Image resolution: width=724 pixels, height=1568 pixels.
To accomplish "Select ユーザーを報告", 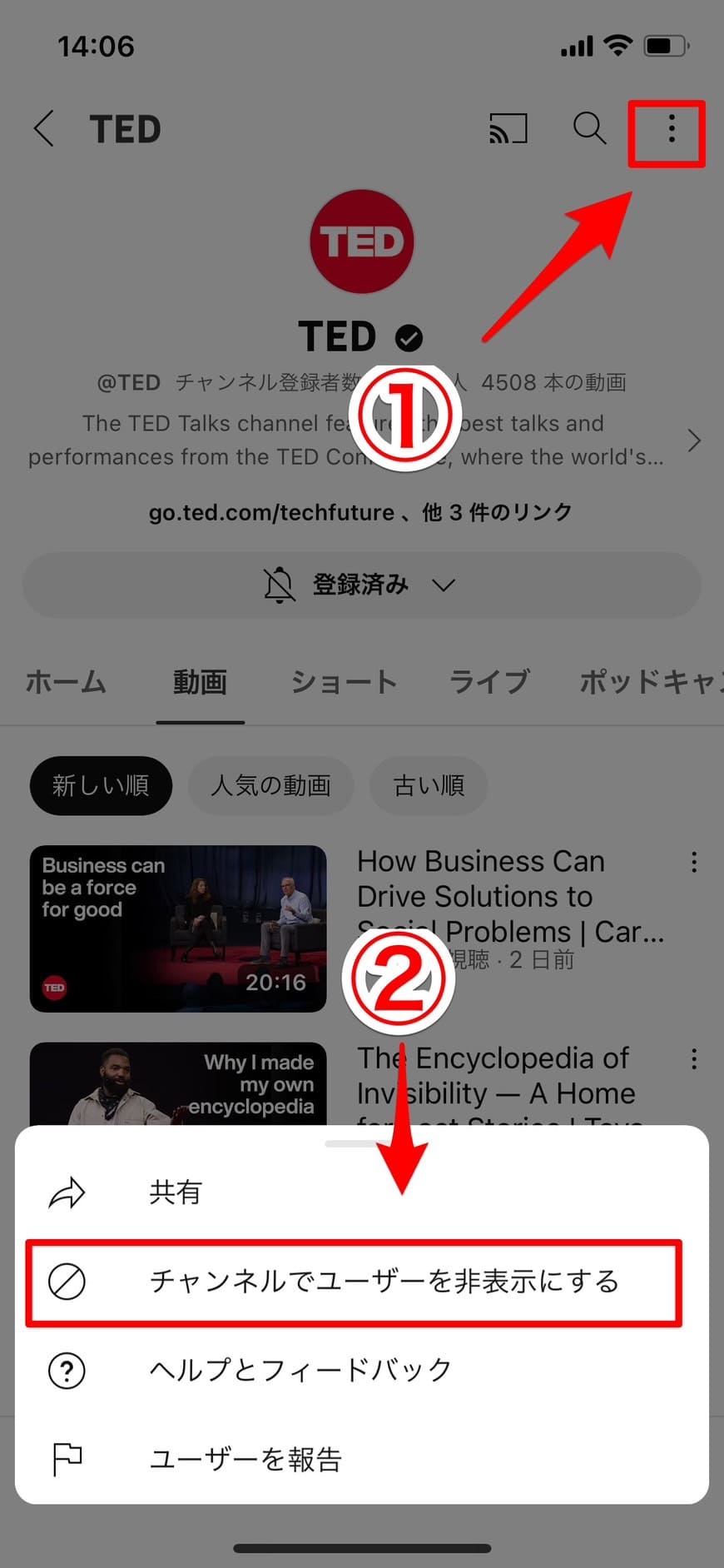I will click(x=245, y=1459).
